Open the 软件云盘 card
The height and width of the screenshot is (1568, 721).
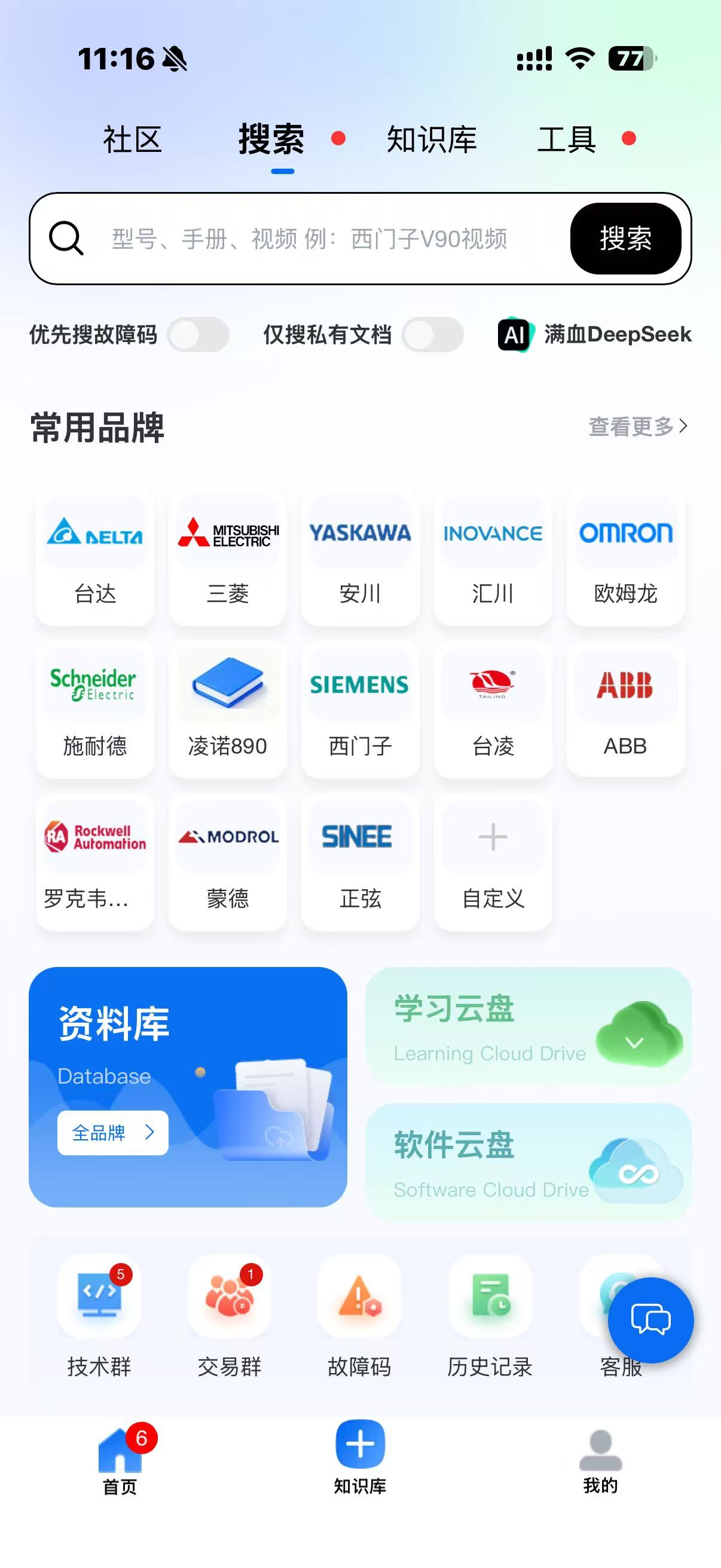point(527,1161)
